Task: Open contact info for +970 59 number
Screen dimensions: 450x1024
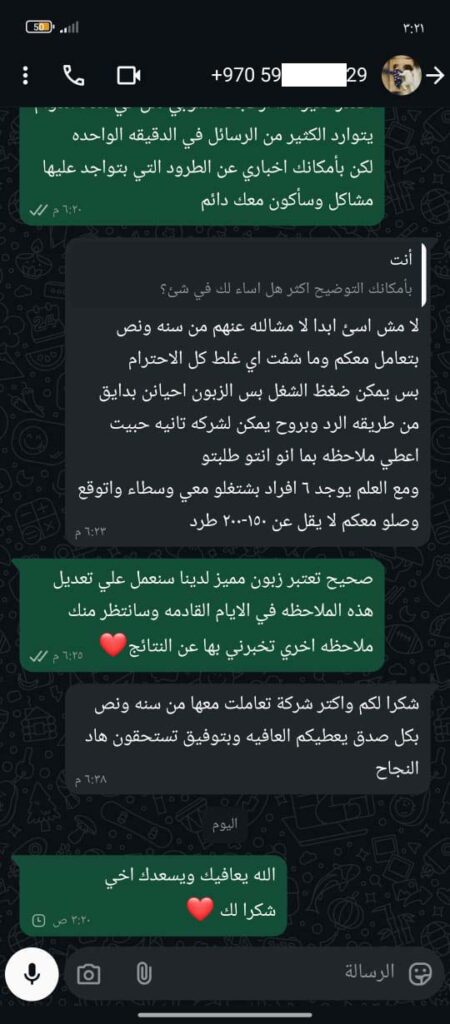Action: (x=289, y=76)
